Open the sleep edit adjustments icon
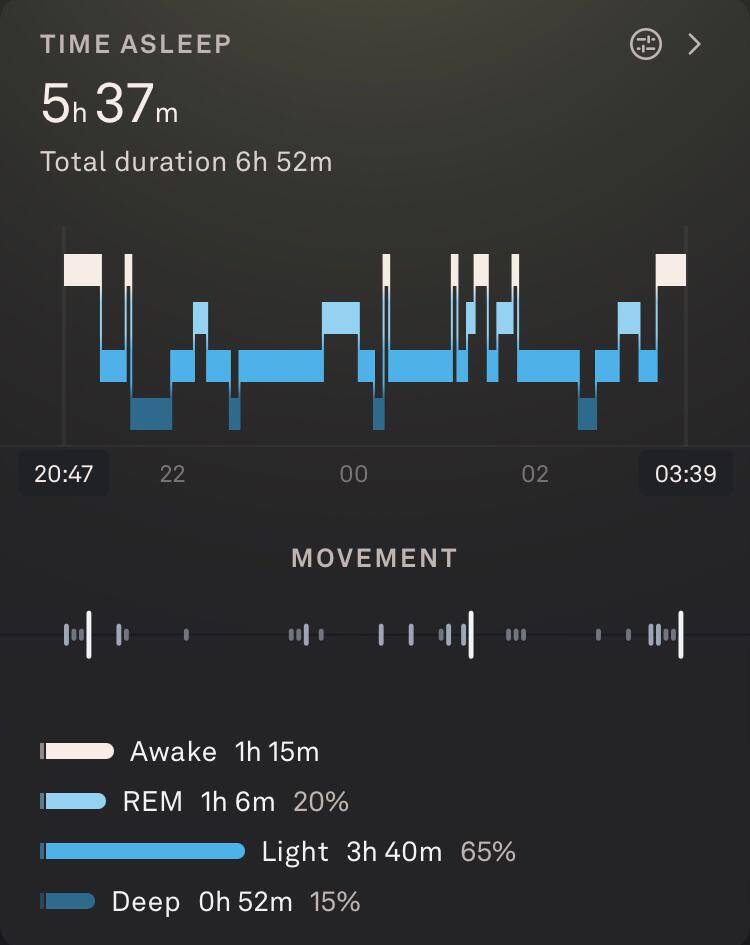 [x=646, y=44]
